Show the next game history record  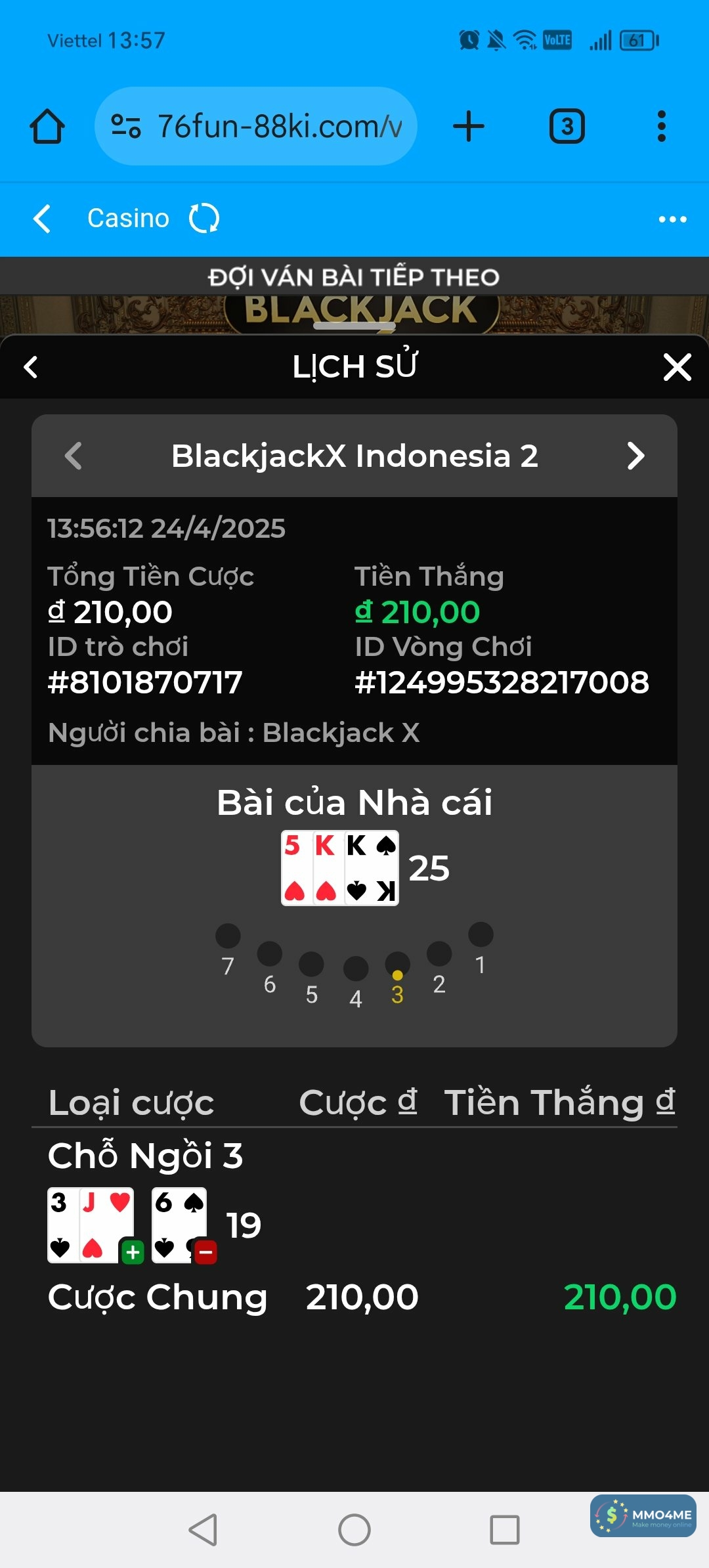[x=635, y=456]
